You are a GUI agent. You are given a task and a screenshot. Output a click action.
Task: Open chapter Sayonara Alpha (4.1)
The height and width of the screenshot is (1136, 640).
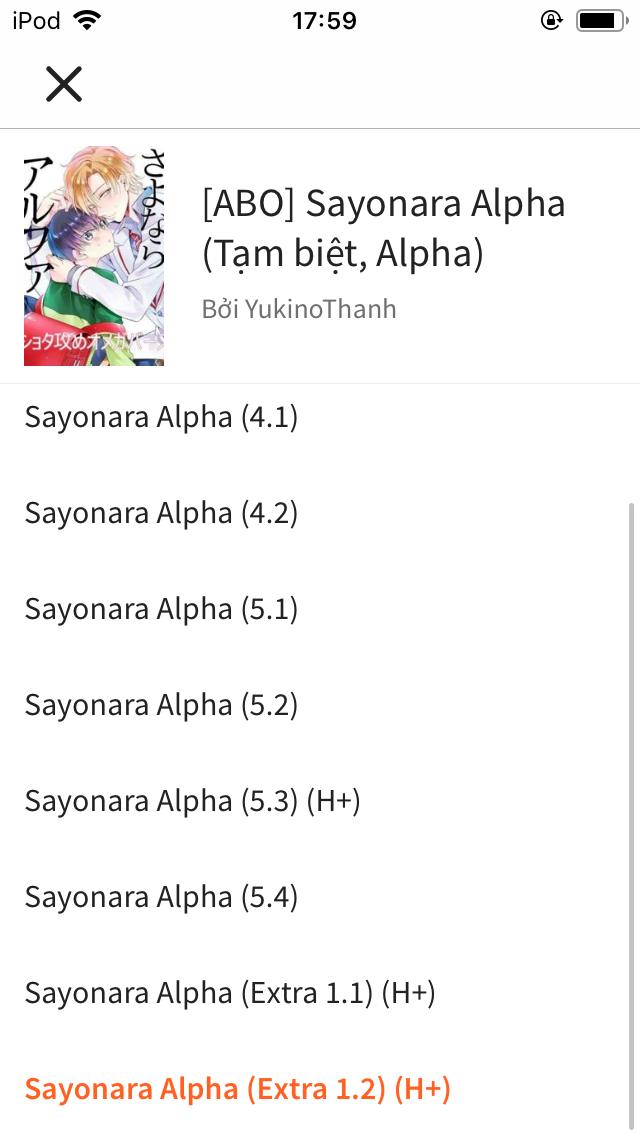pyautogui.click(x=320, y=417)
